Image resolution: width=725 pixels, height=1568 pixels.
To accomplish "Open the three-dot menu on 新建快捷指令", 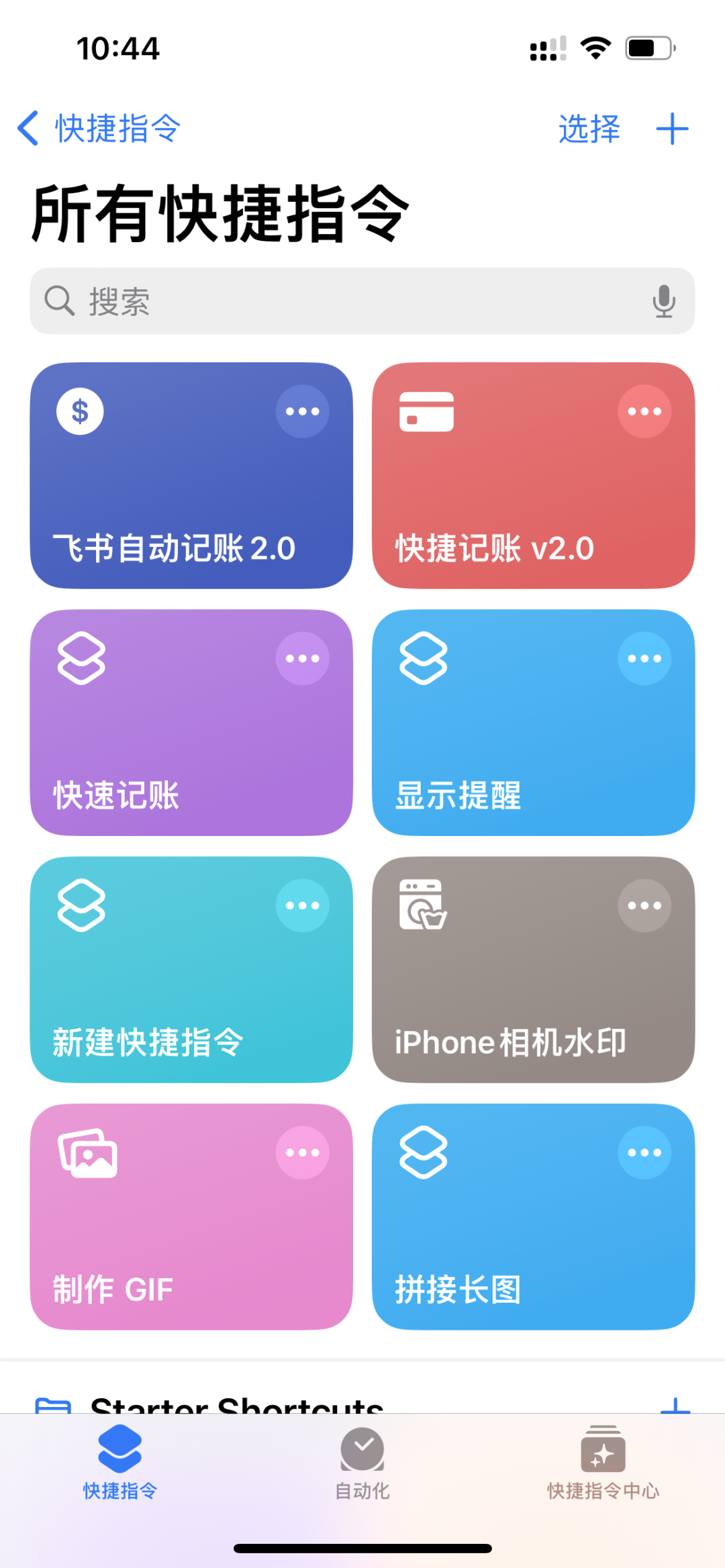I will pos(302,904).
